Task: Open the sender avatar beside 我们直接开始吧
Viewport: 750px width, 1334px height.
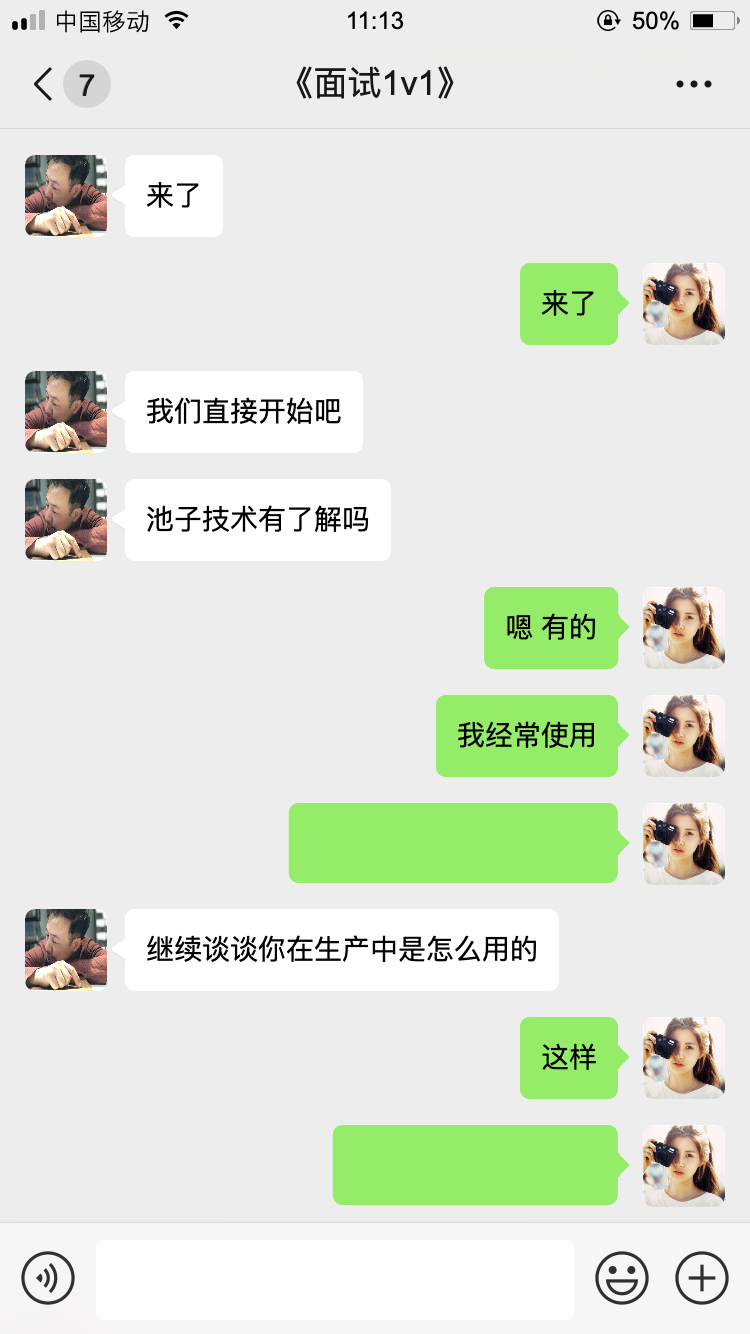Action: (66, 412)
